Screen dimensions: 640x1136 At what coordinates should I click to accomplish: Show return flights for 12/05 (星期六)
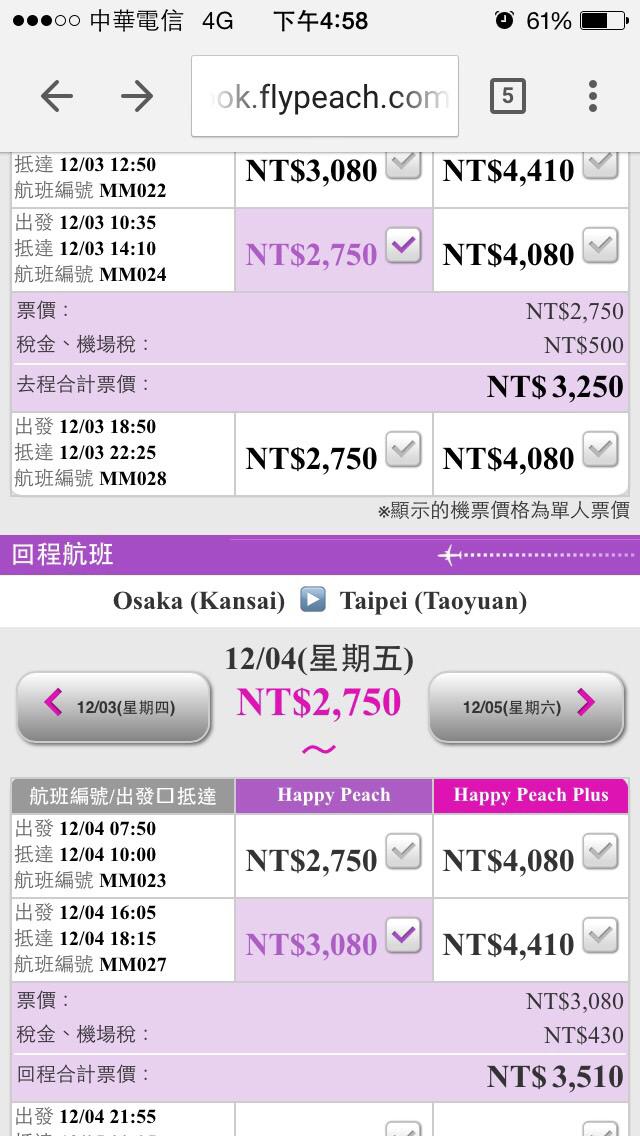[x=526, y=707]
